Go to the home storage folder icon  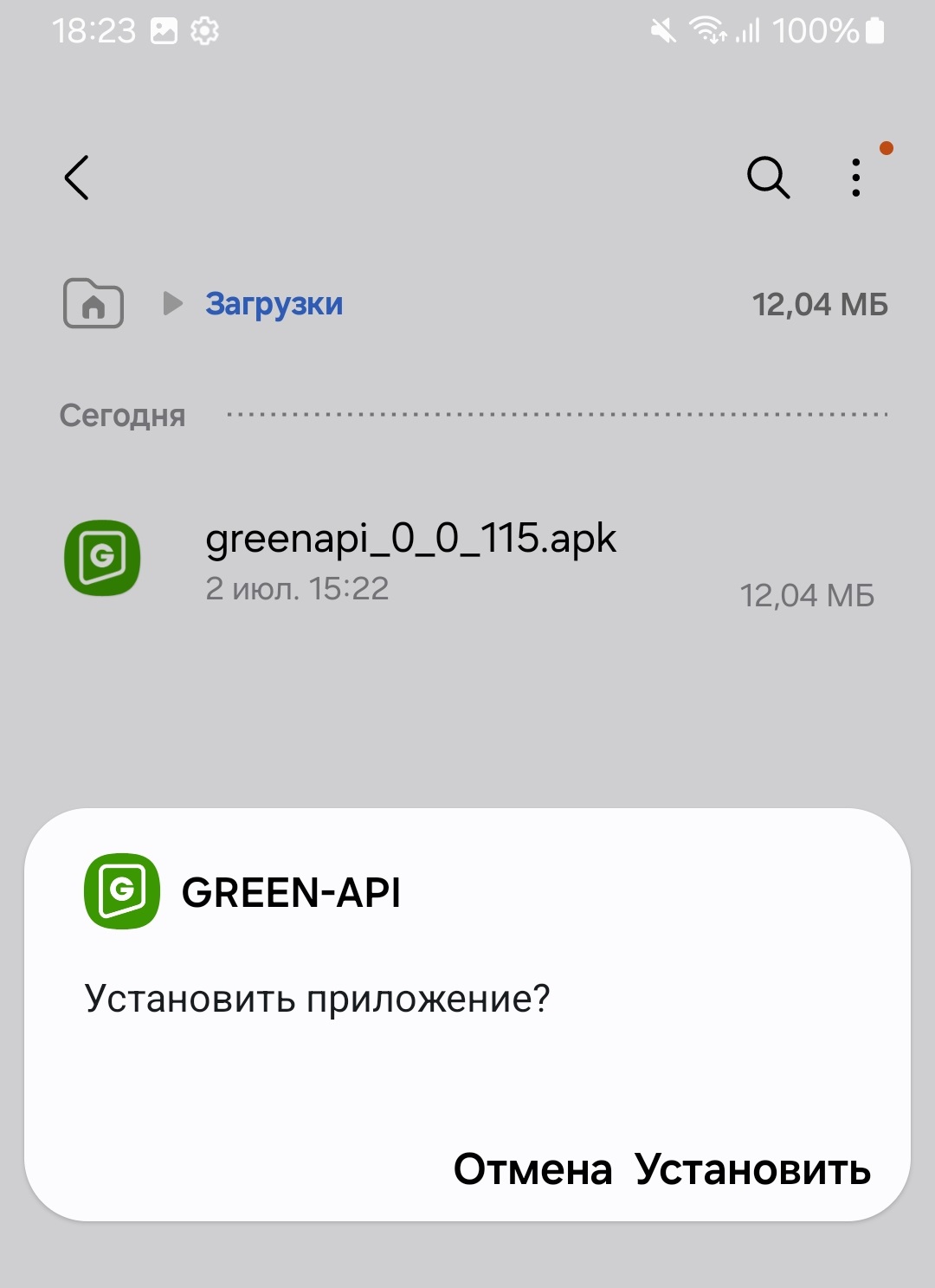pos(93,303)
